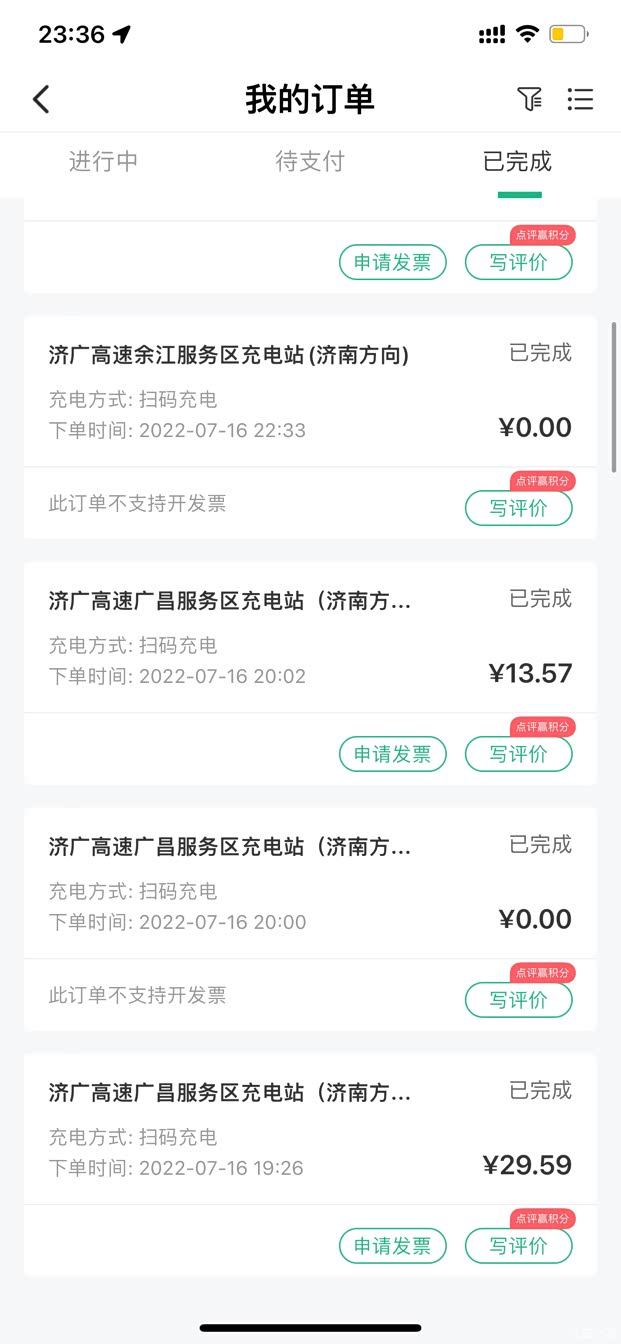Open the order filter icon
This screenshot has width=621, height=1344.
click(529, 98)
